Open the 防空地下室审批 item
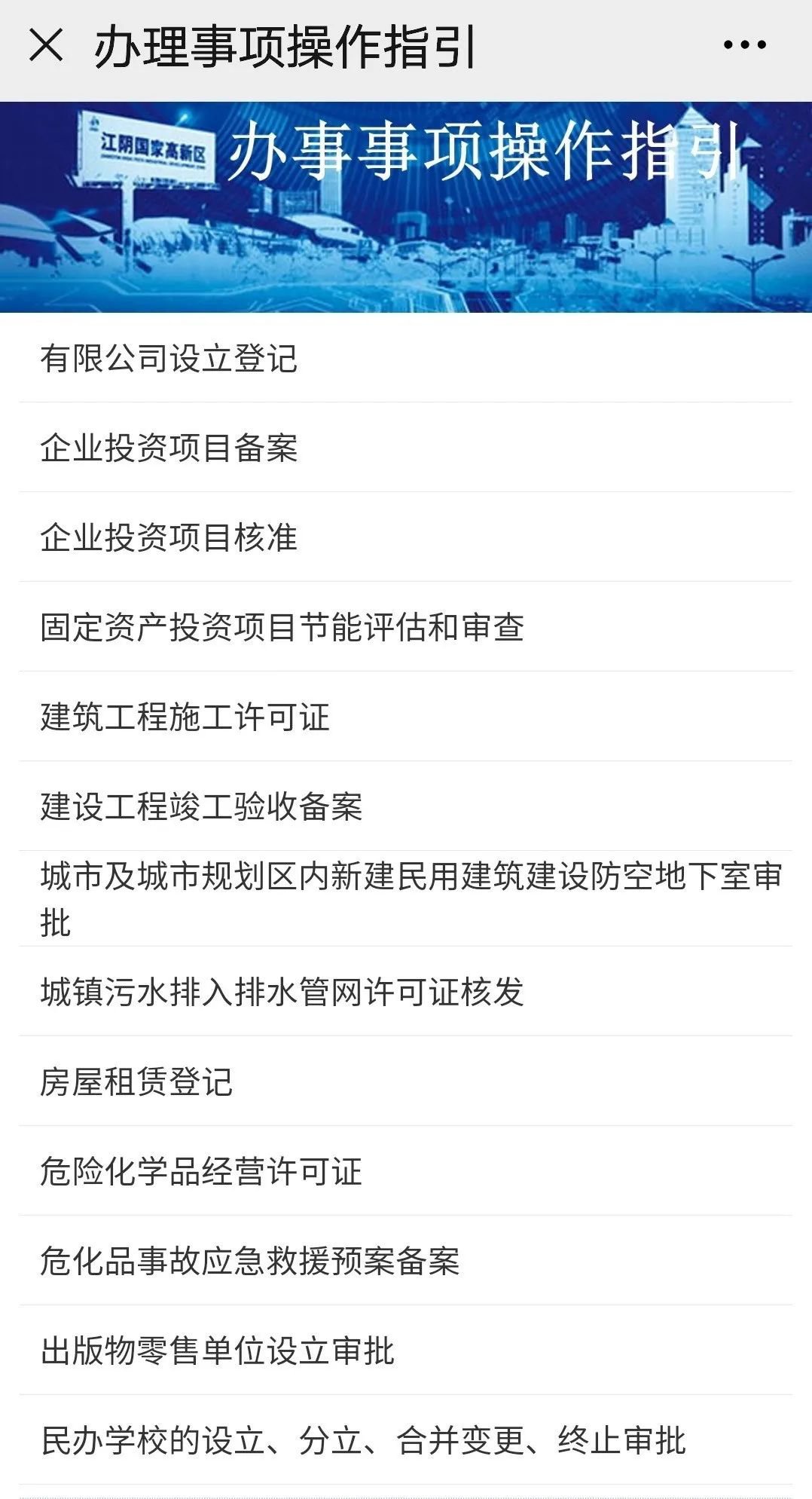The image size is (812, 1499). pyautogui.click(x=406, y=899)
